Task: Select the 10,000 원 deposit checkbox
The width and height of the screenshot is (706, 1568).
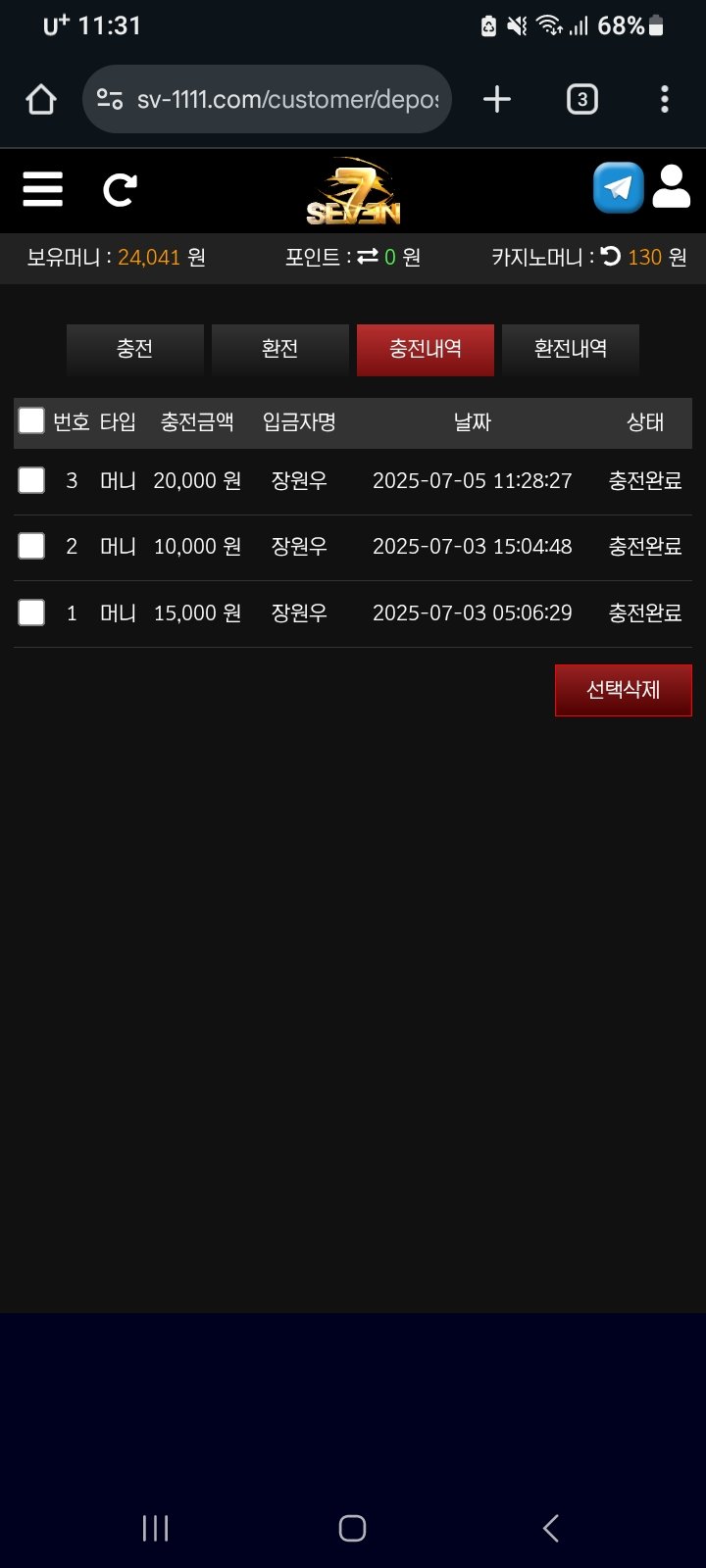Action: [31, 546]
